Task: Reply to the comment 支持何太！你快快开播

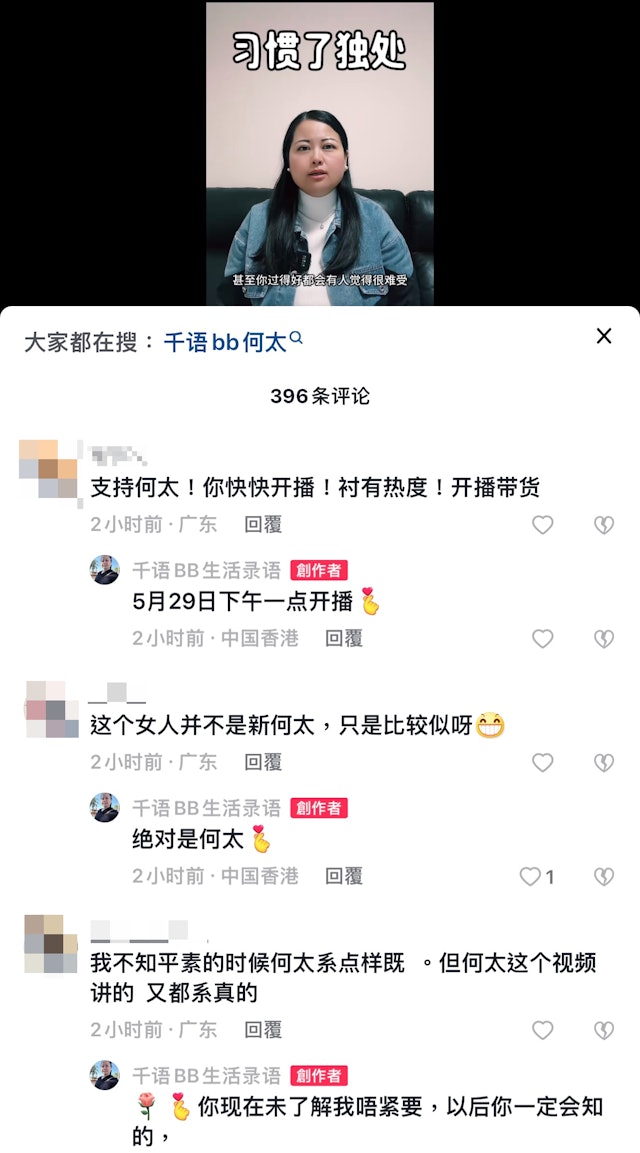Action: [263, 524]
